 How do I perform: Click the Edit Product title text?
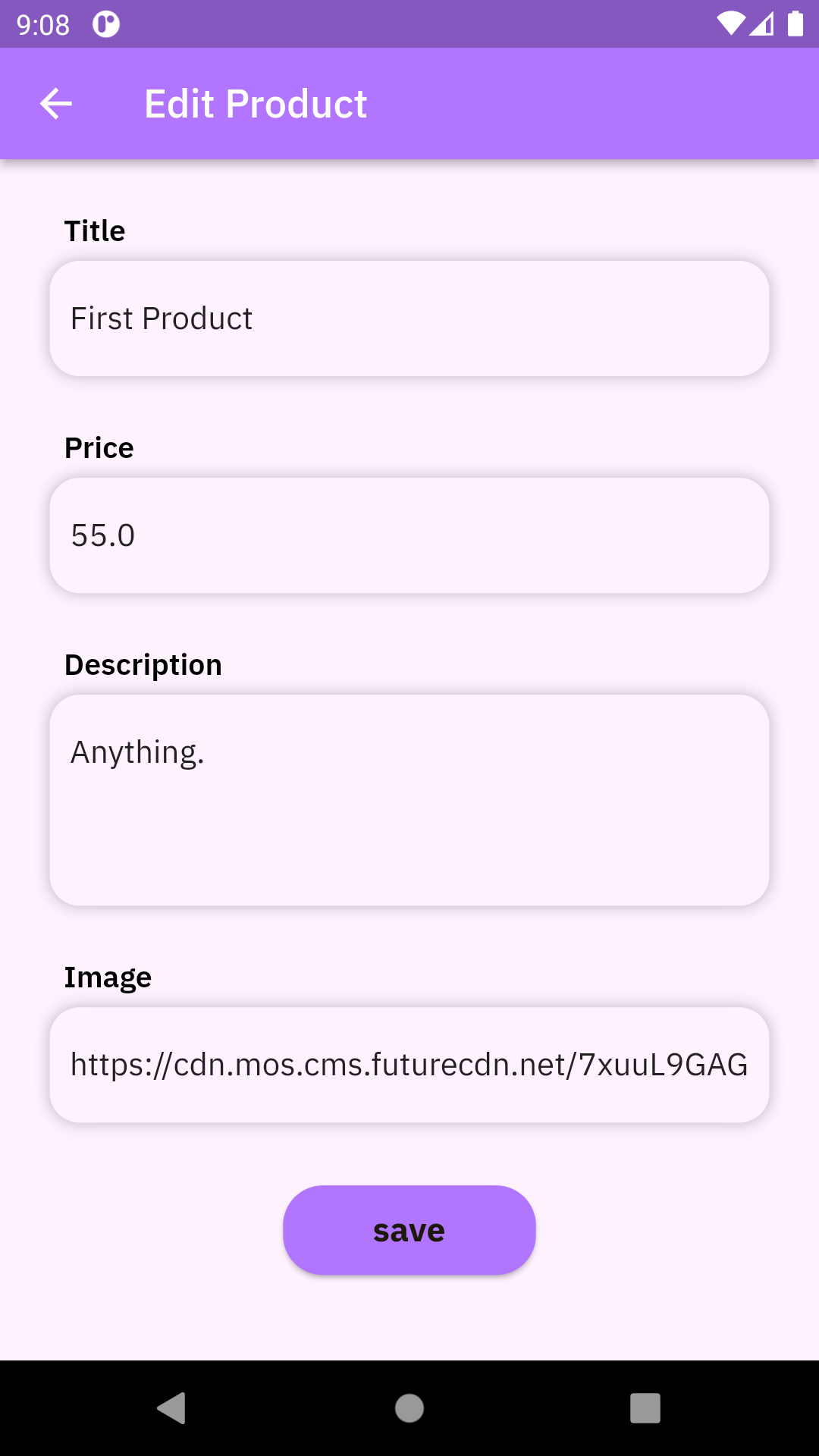pyautogui.click(x=256, y=103)
